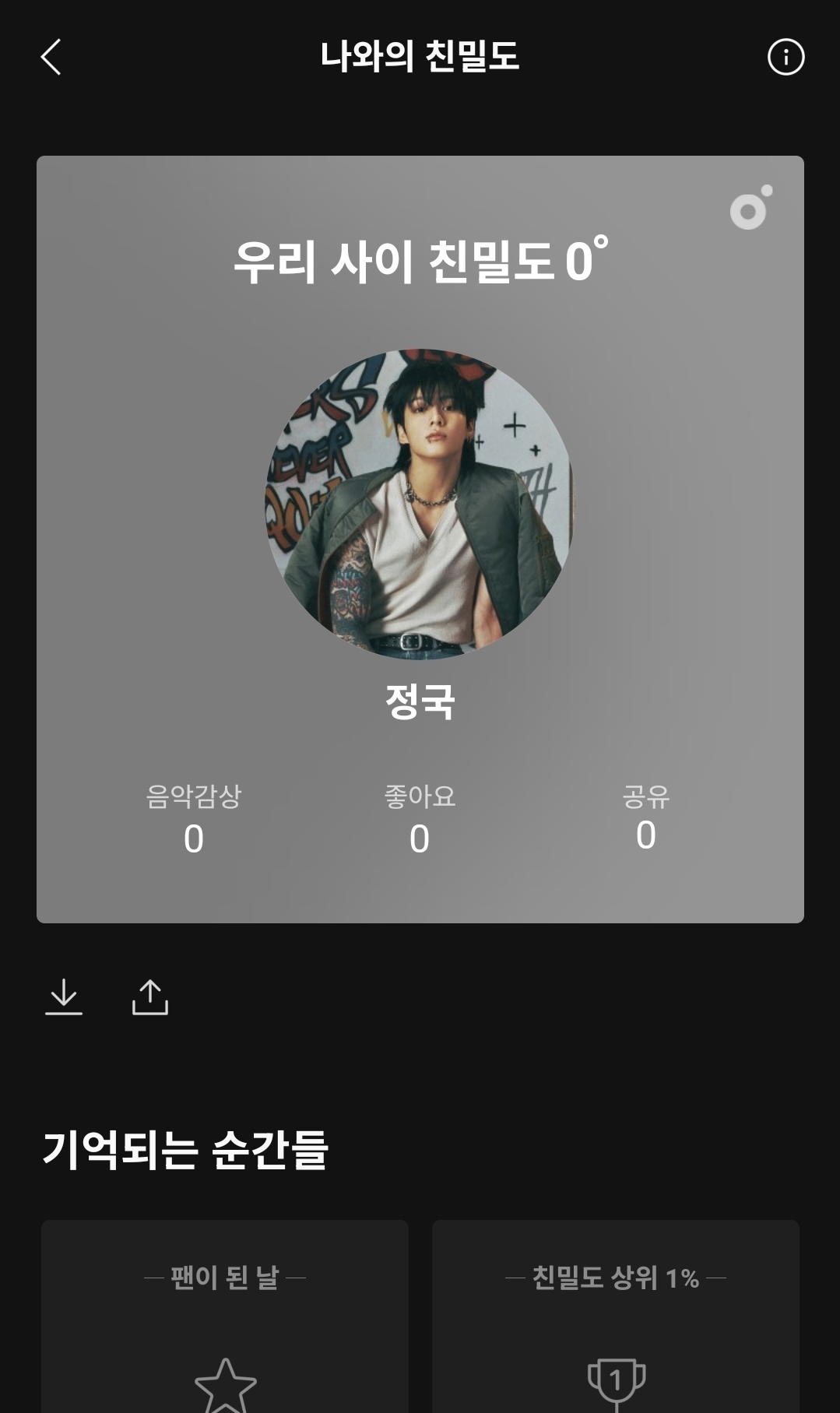Screen dimensions: 840x1413
Task: Share the 친밀도 card
Action: 150,996
